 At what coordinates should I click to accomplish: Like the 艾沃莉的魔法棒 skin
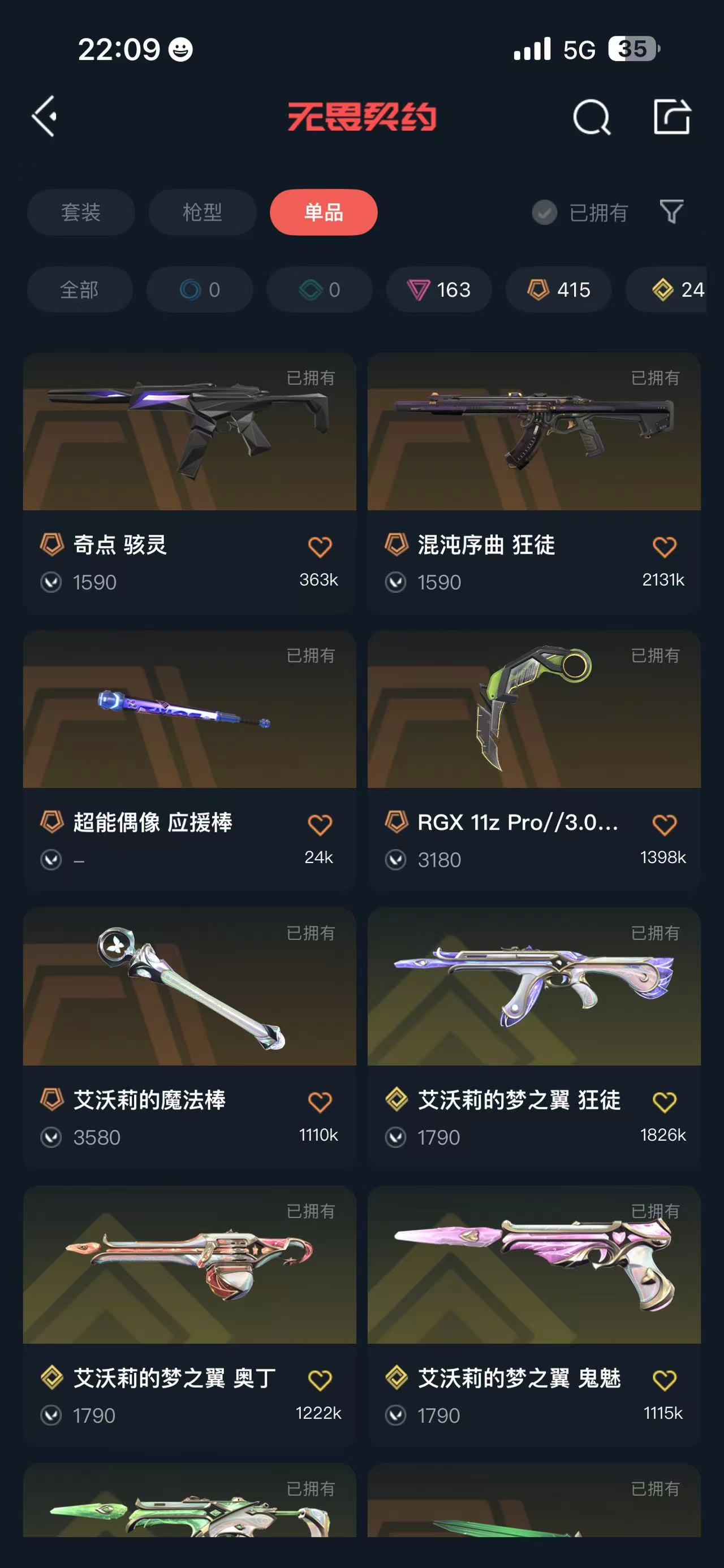click(320, 1102)
